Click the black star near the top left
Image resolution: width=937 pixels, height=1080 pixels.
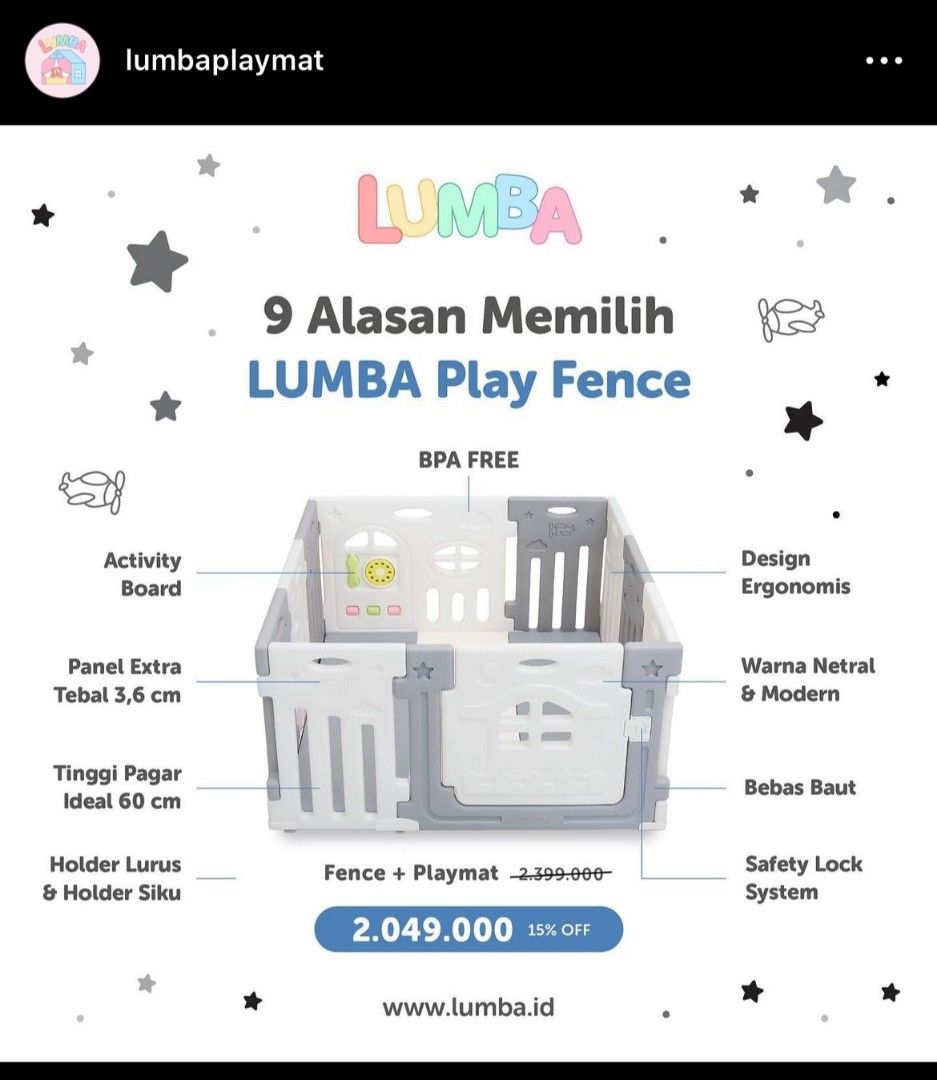[x=42, y=213]
